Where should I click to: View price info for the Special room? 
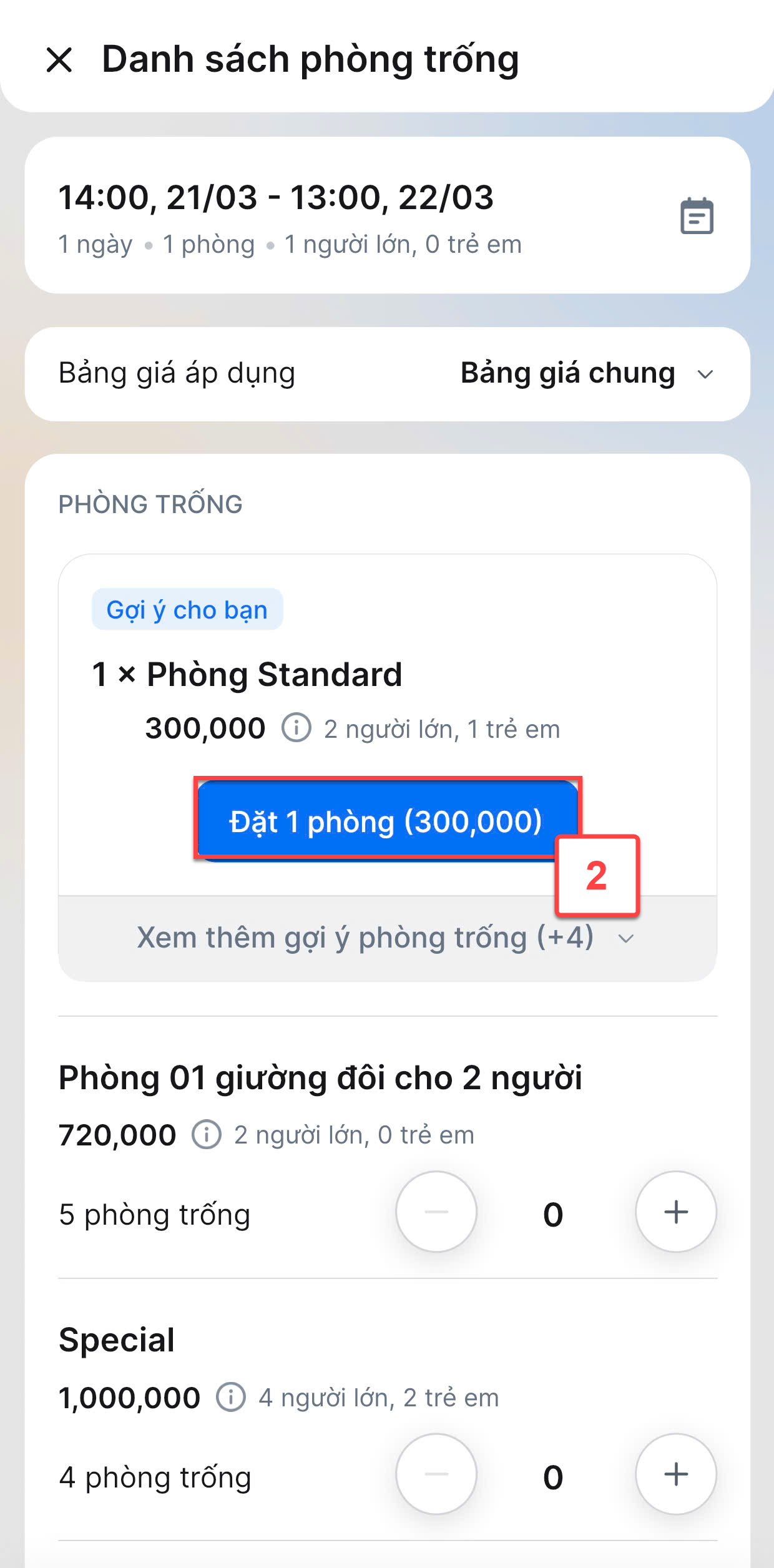231,1397
